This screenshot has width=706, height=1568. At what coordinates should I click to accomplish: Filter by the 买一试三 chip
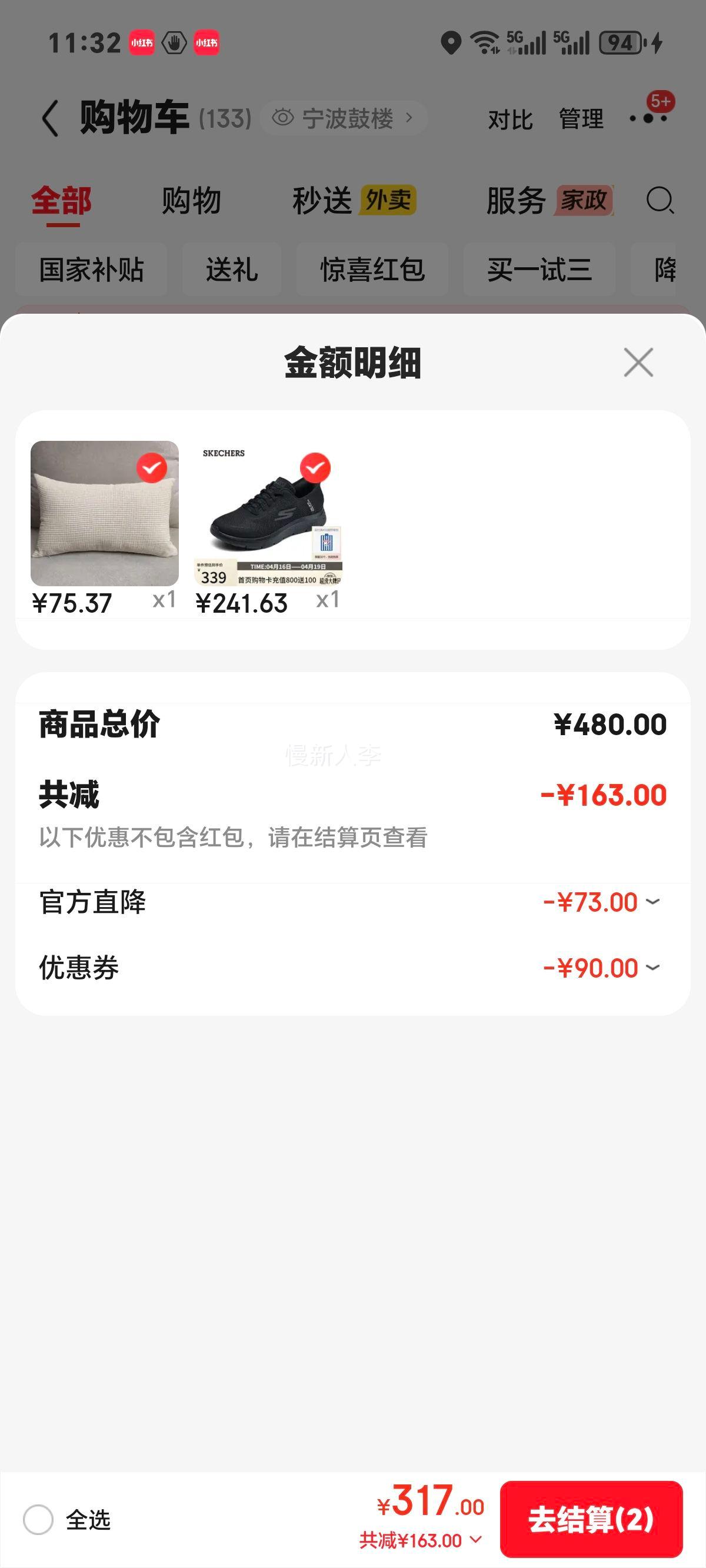[x=539, y=270]
